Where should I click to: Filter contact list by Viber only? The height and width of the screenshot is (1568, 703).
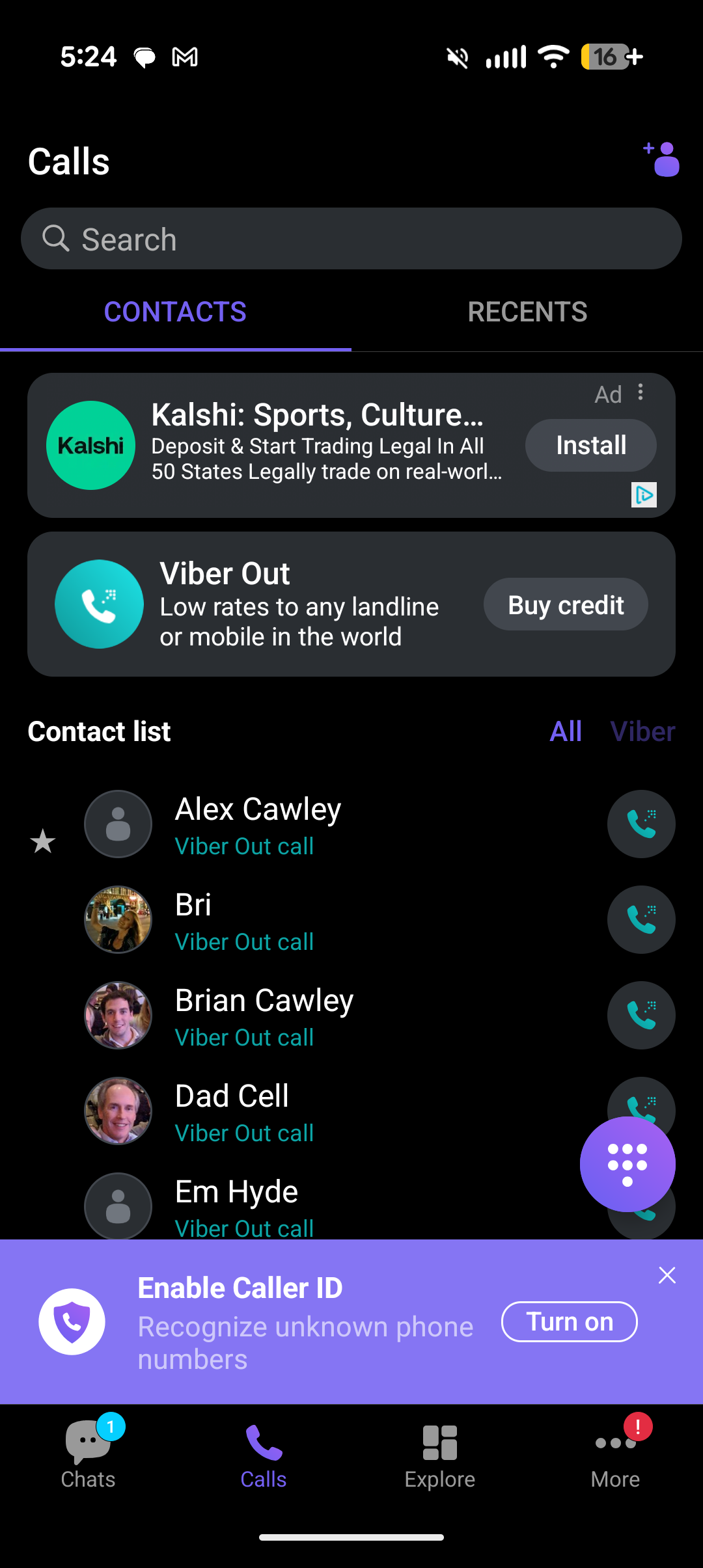click(x=642, y=731)
